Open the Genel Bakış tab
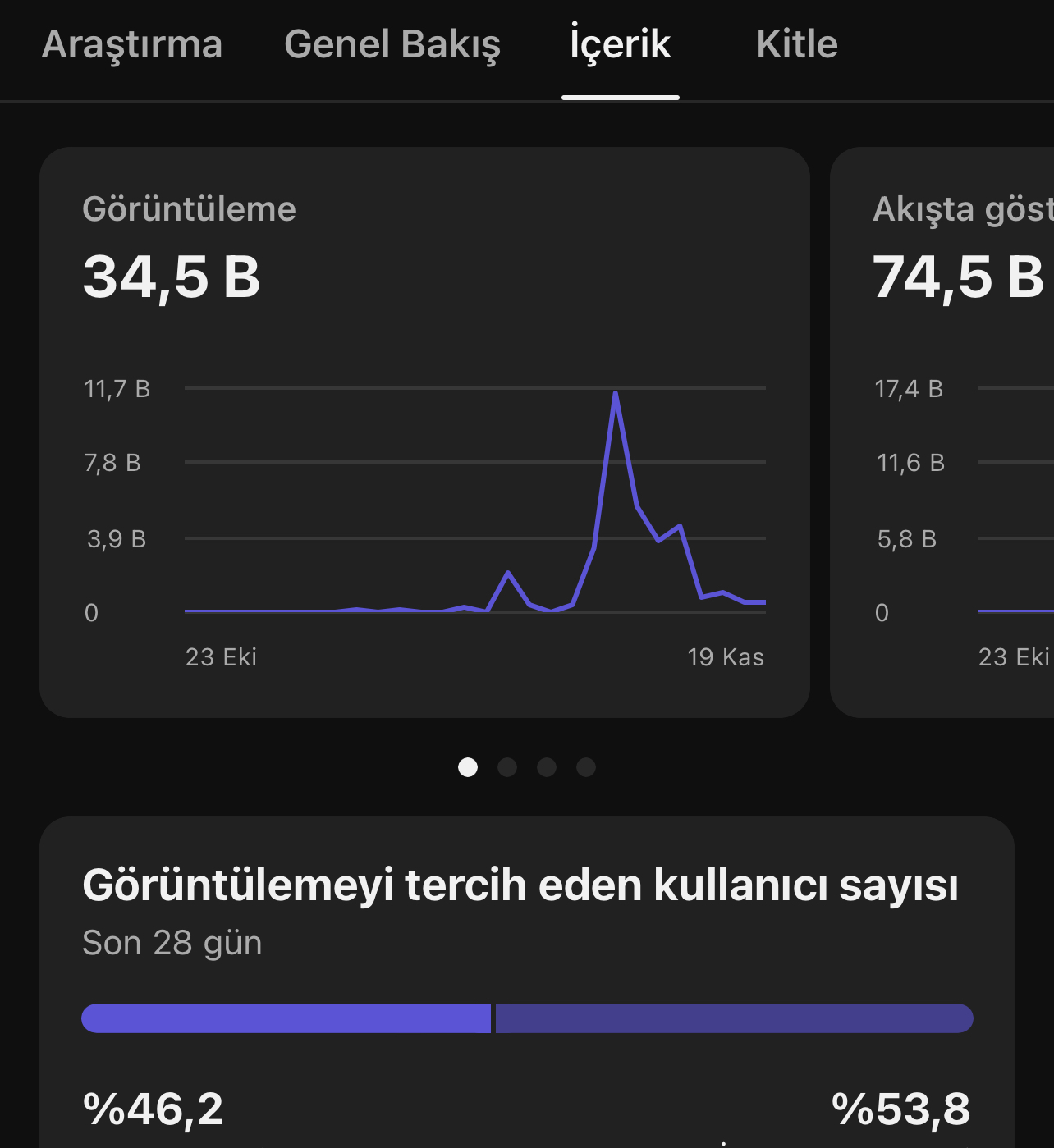Screen dimensions: 1054x1148 click(392, 44)
